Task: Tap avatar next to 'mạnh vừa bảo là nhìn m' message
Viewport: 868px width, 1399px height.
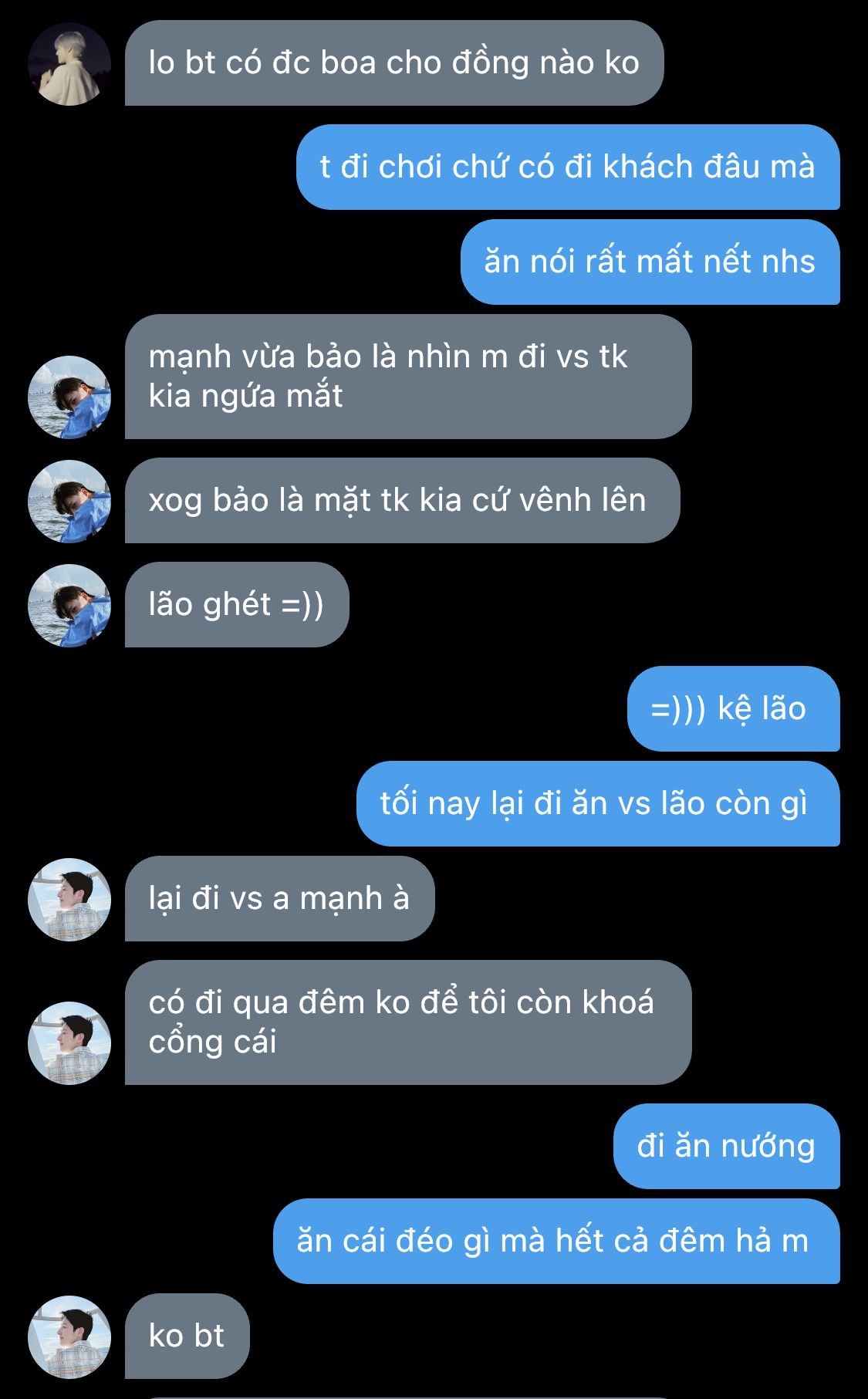Action: [x=69, y=397]
